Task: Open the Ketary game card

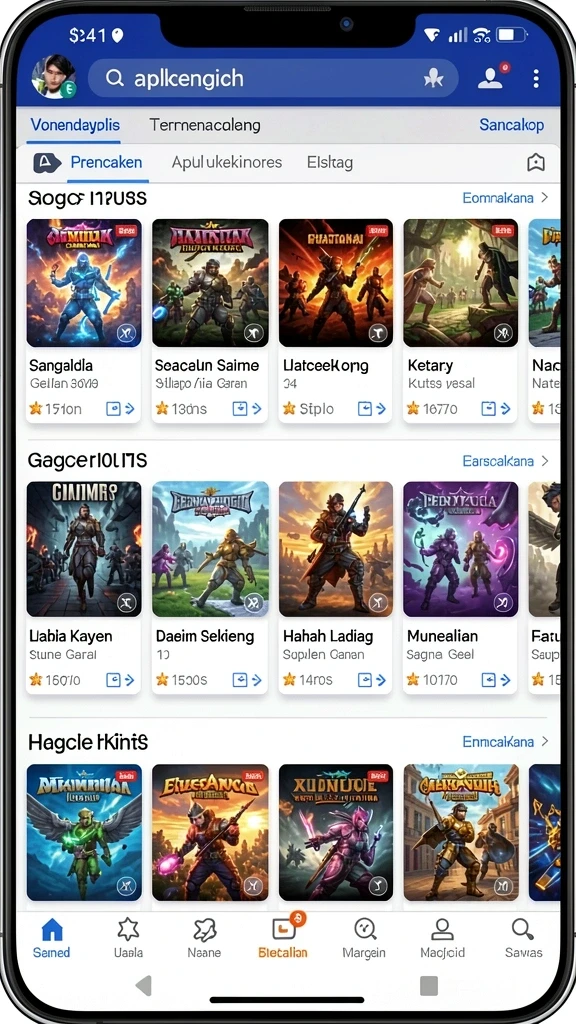Action: (x=460, y=321)
